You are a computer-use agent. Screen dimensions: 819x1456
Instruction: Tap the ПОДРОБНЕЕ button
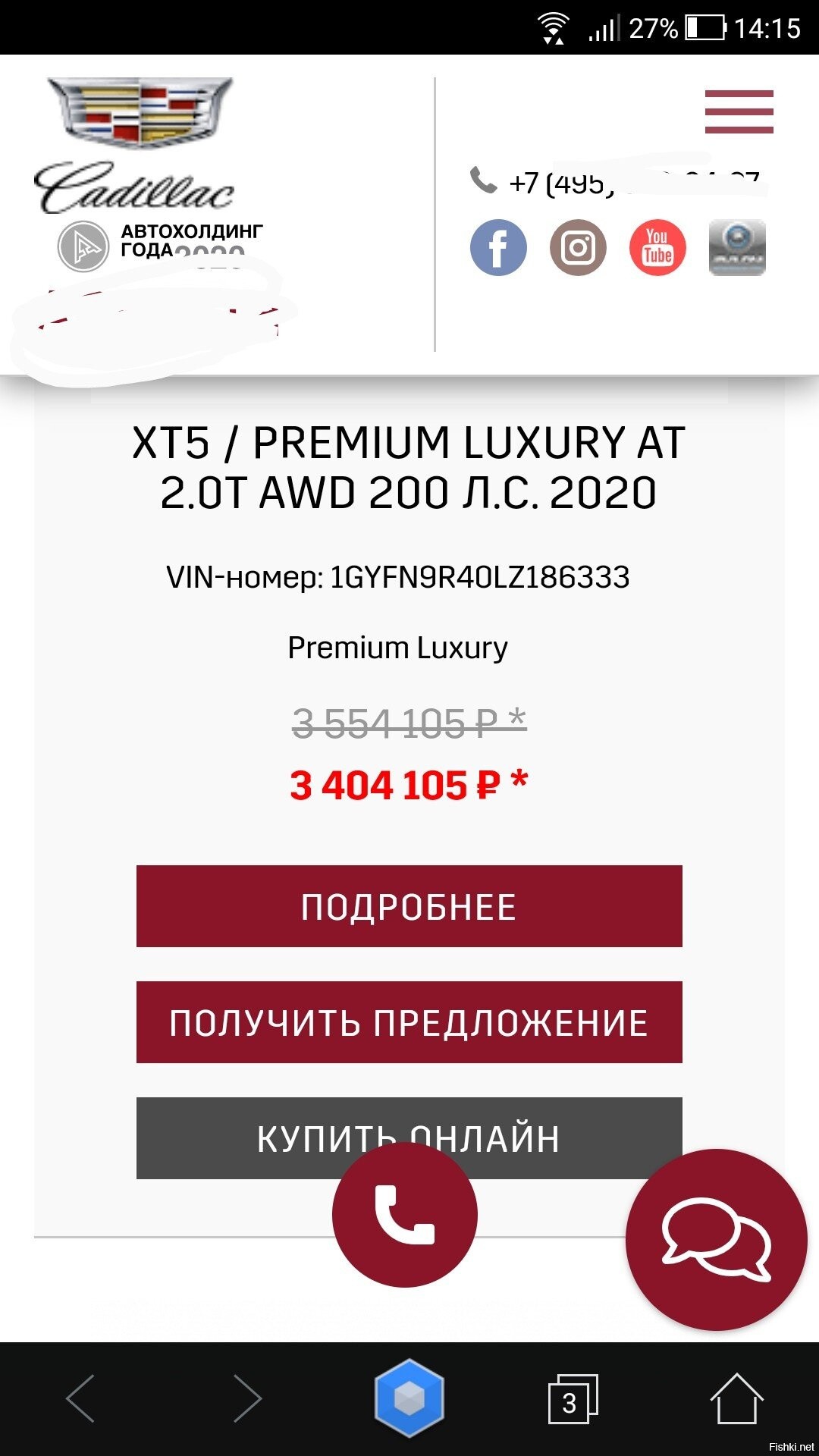(x=409, y=906)
